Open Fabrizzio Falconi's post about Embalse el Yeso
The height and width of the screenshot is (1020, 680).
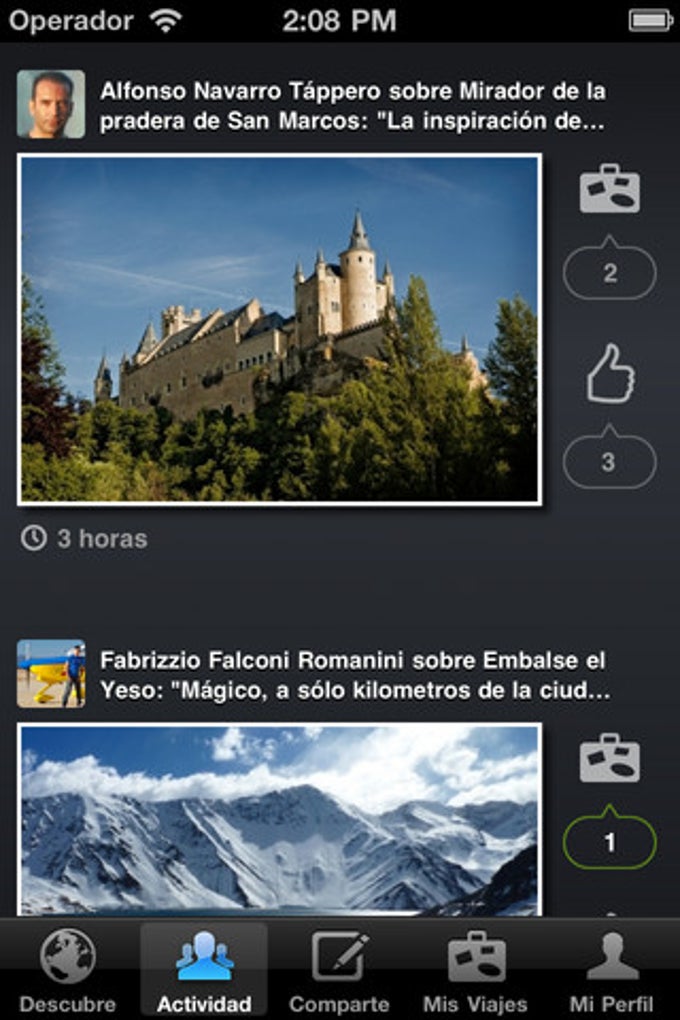[354, 676]
